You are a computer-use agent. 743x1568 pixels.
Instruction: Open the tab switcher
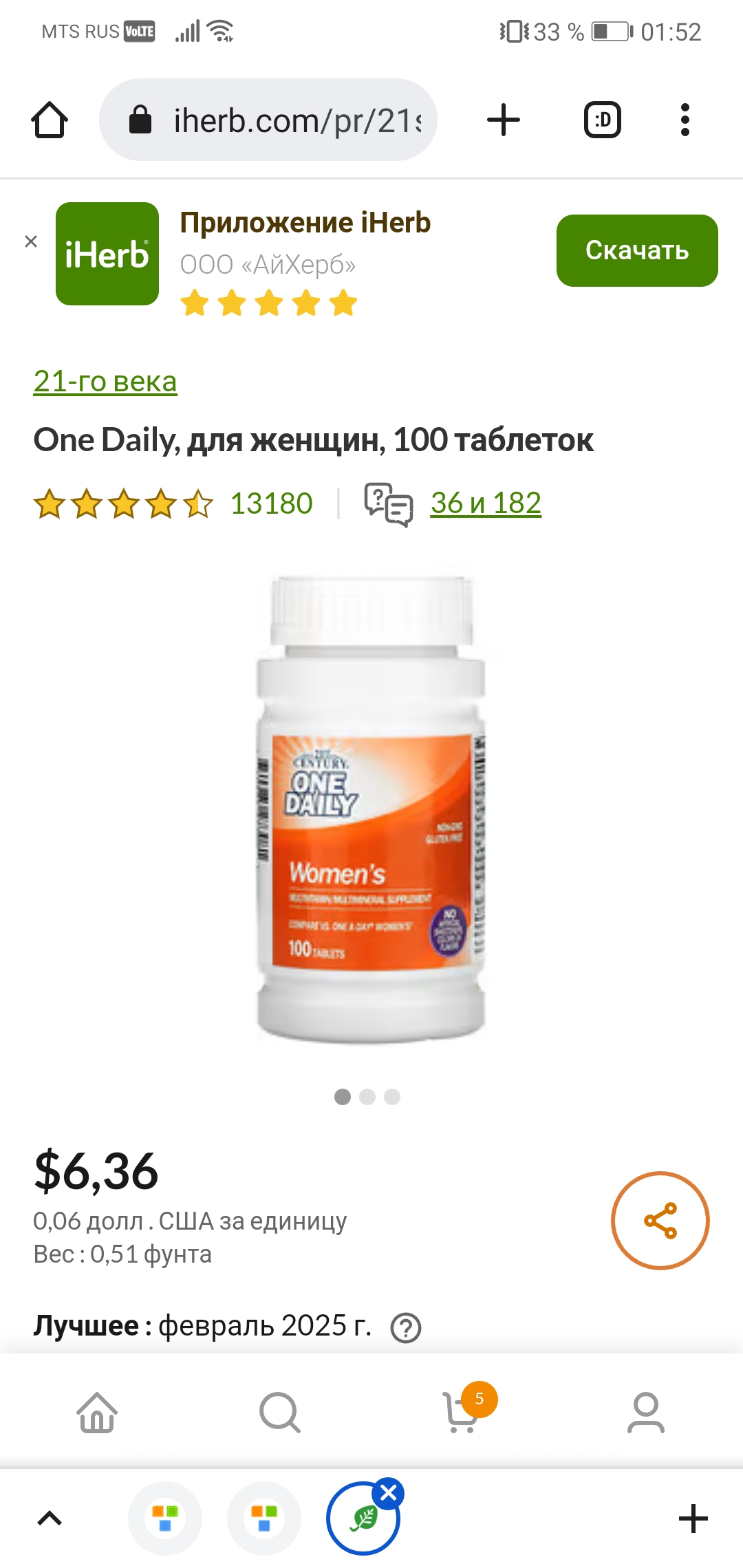pos(603,120)
